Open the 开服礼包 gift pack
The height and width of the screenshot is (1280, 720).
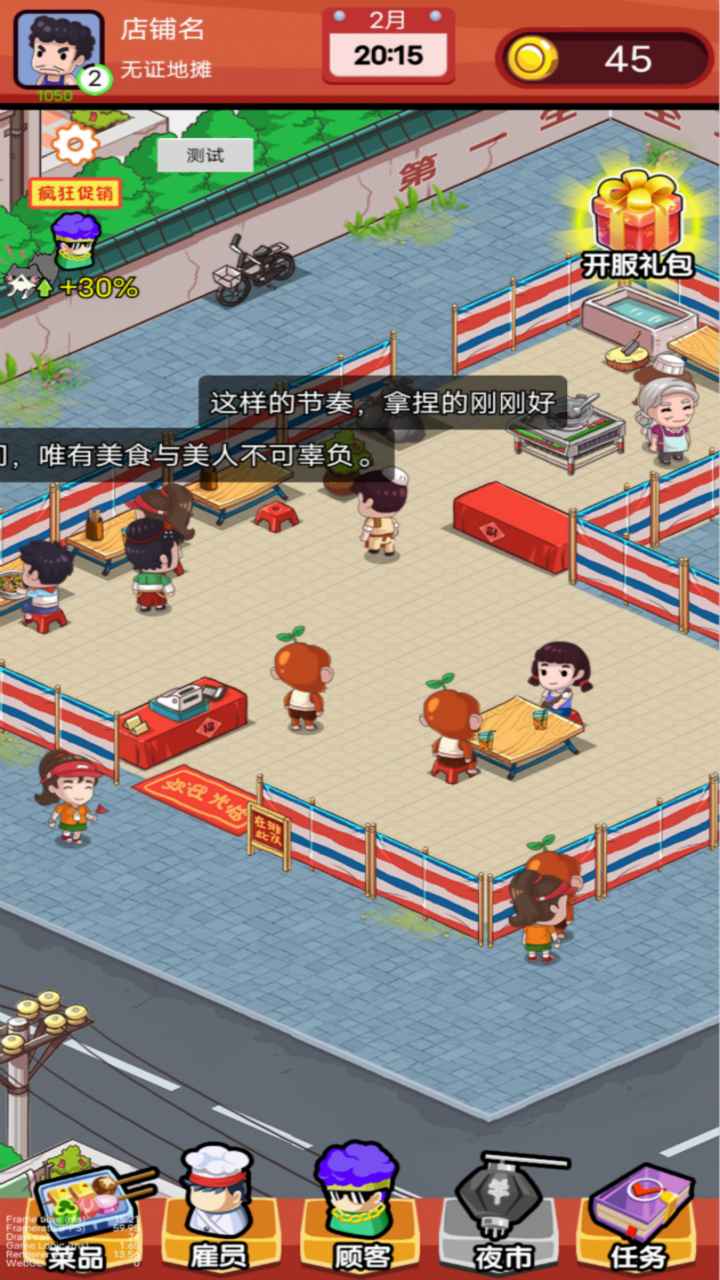click(x=637, y=224)
